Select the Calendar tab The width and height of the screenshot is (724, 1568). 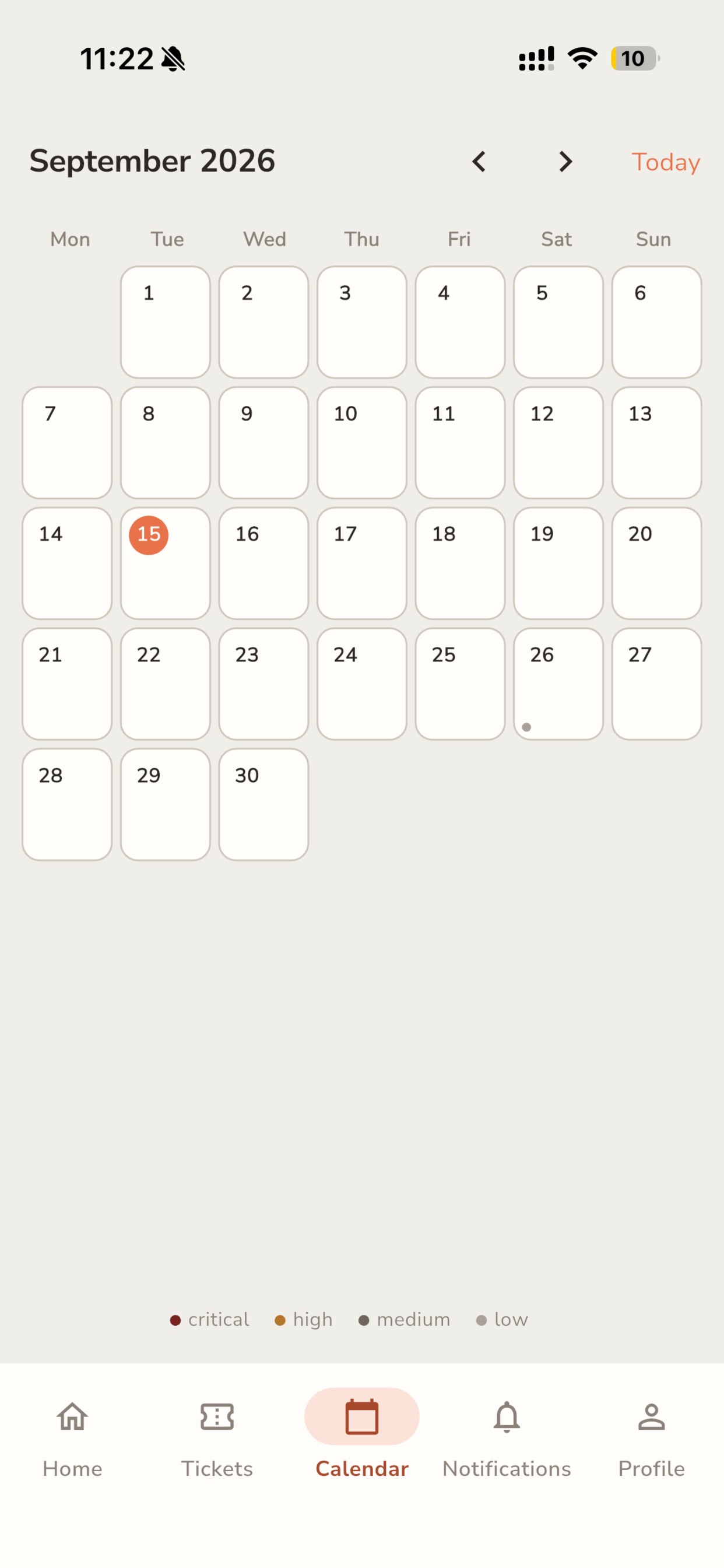tap(362, 1439)
